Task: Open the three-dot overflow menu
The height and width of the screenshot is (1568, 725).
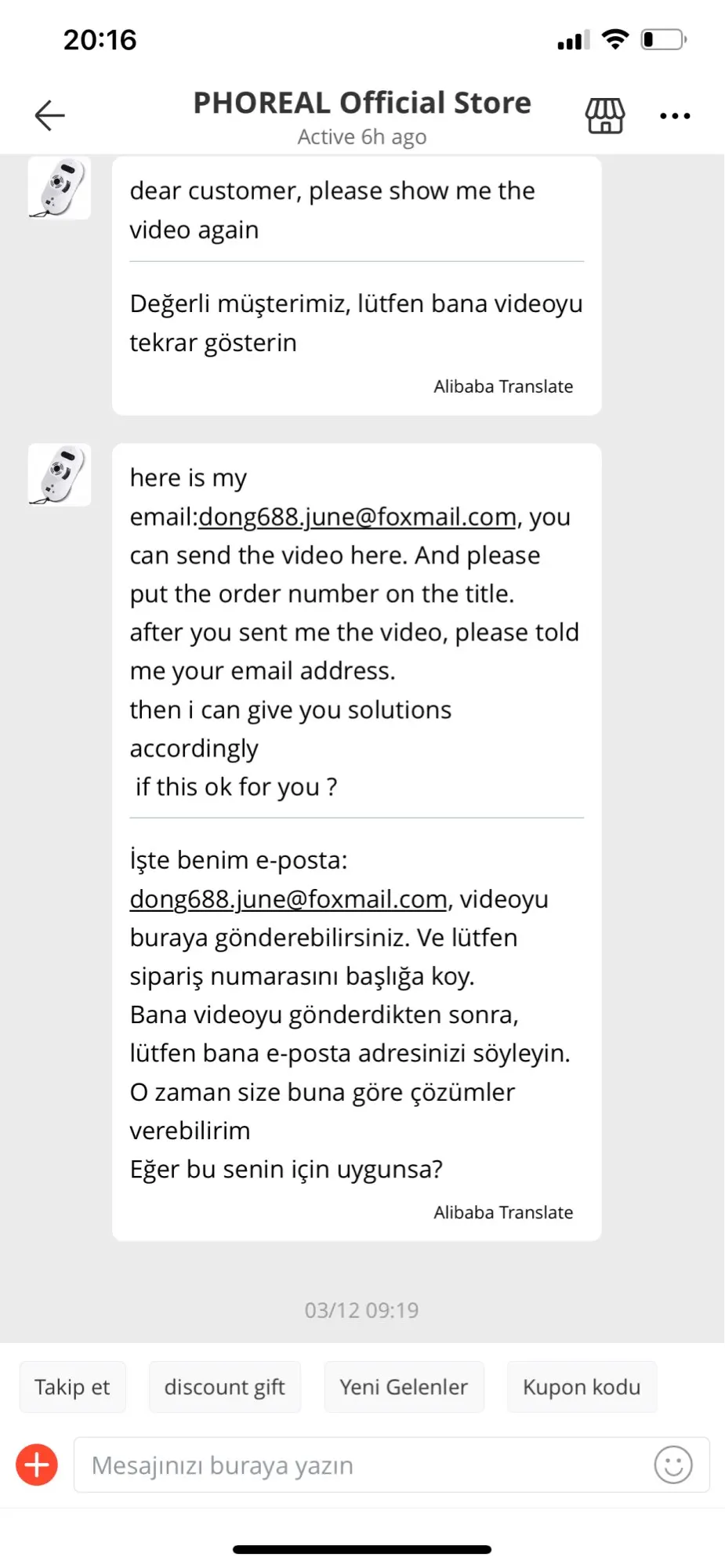Action: click(674, 116)
